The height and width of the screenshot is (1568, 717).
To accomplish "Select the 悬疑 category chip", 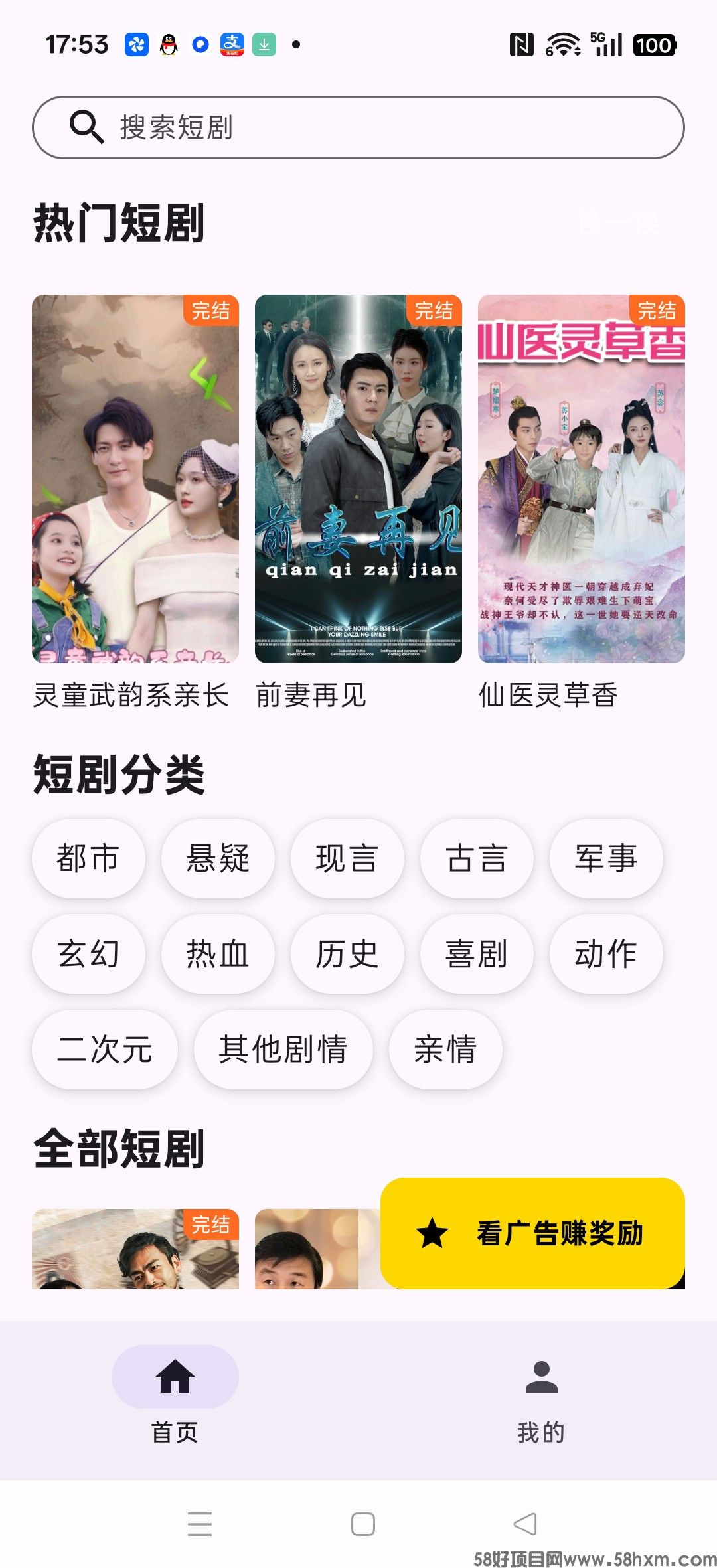I will pos(218,858).
